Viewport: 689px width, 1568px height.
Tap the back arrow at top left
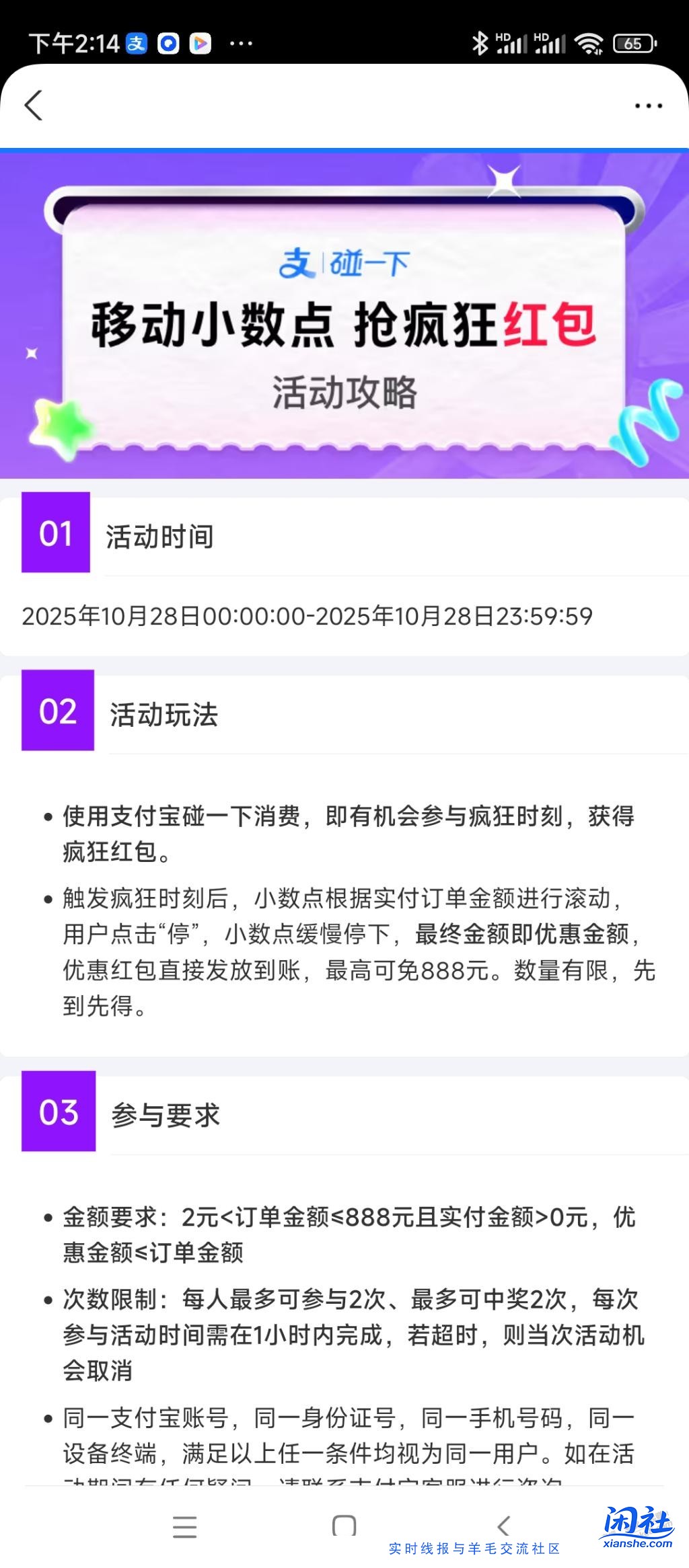tap(35, 106)
